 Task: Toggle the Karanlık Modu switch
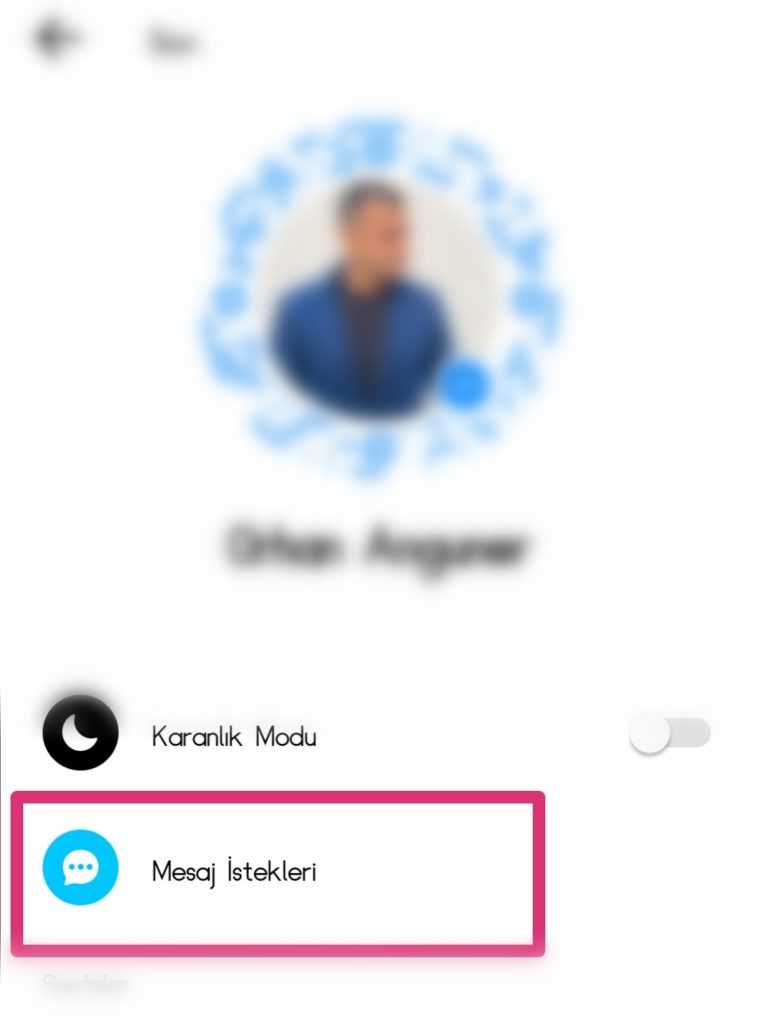click(669, 735)
